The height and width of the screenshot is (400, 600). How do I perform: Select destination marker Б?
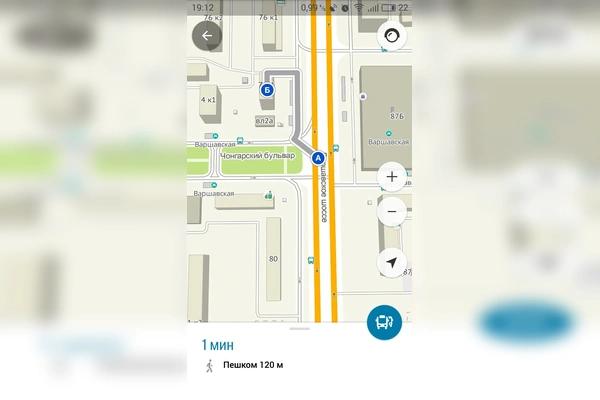[267, 90]
